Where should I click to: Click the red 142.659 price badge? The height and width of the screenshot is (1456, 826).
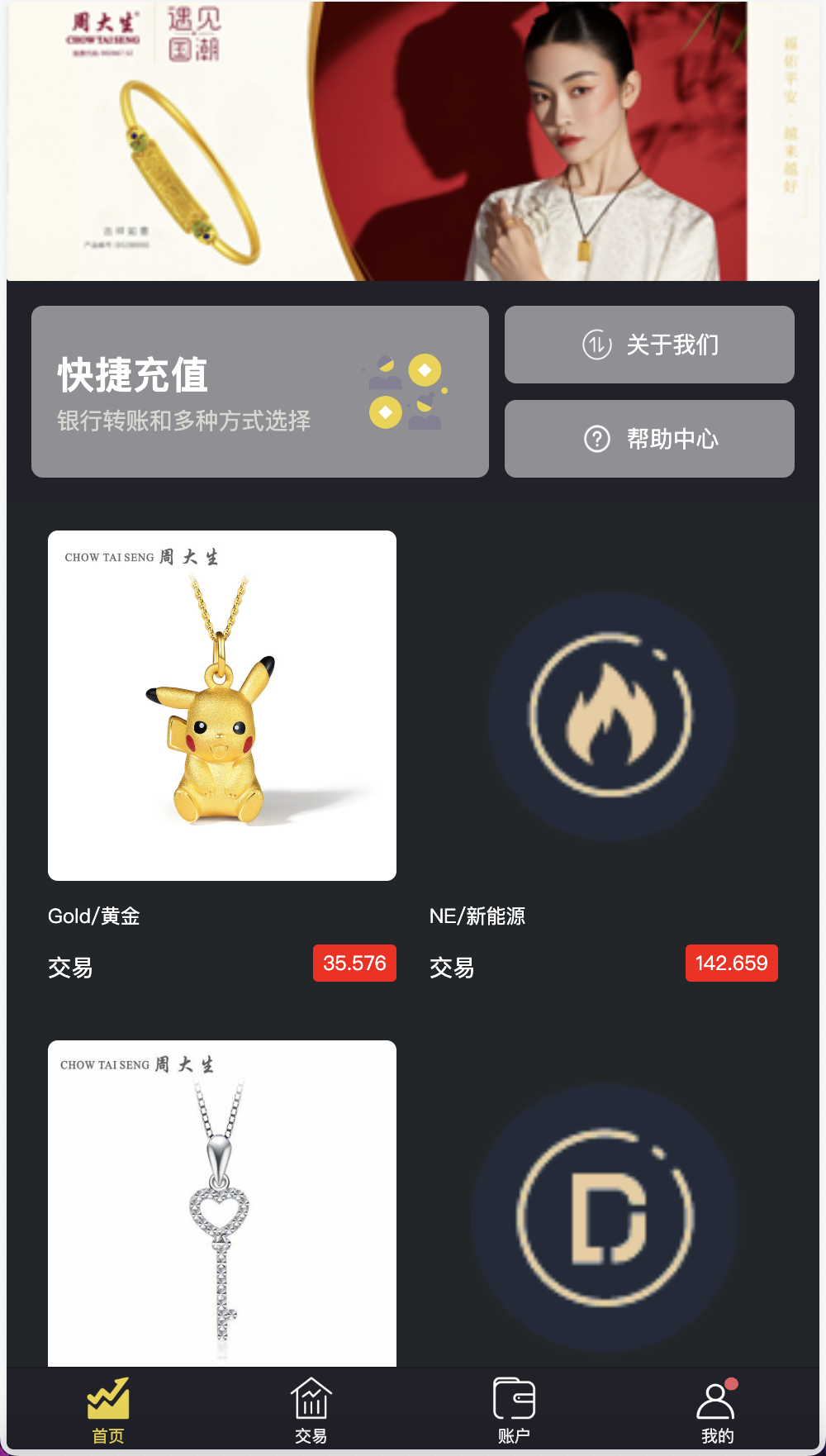pos(730,963)
